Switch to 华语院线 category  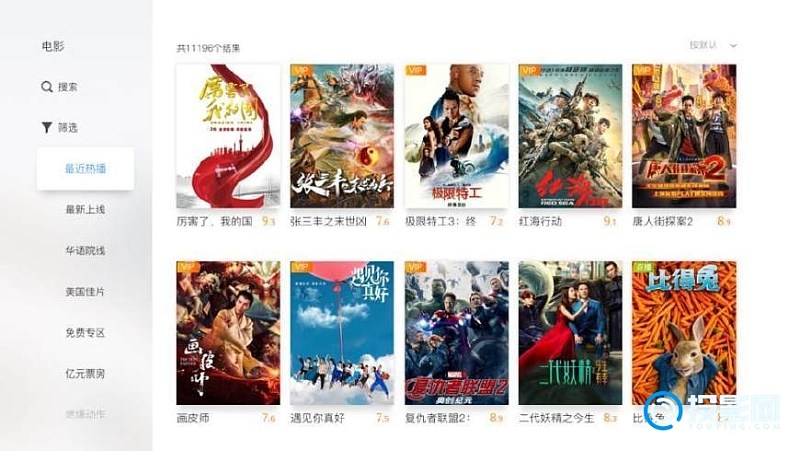(85, 251)
